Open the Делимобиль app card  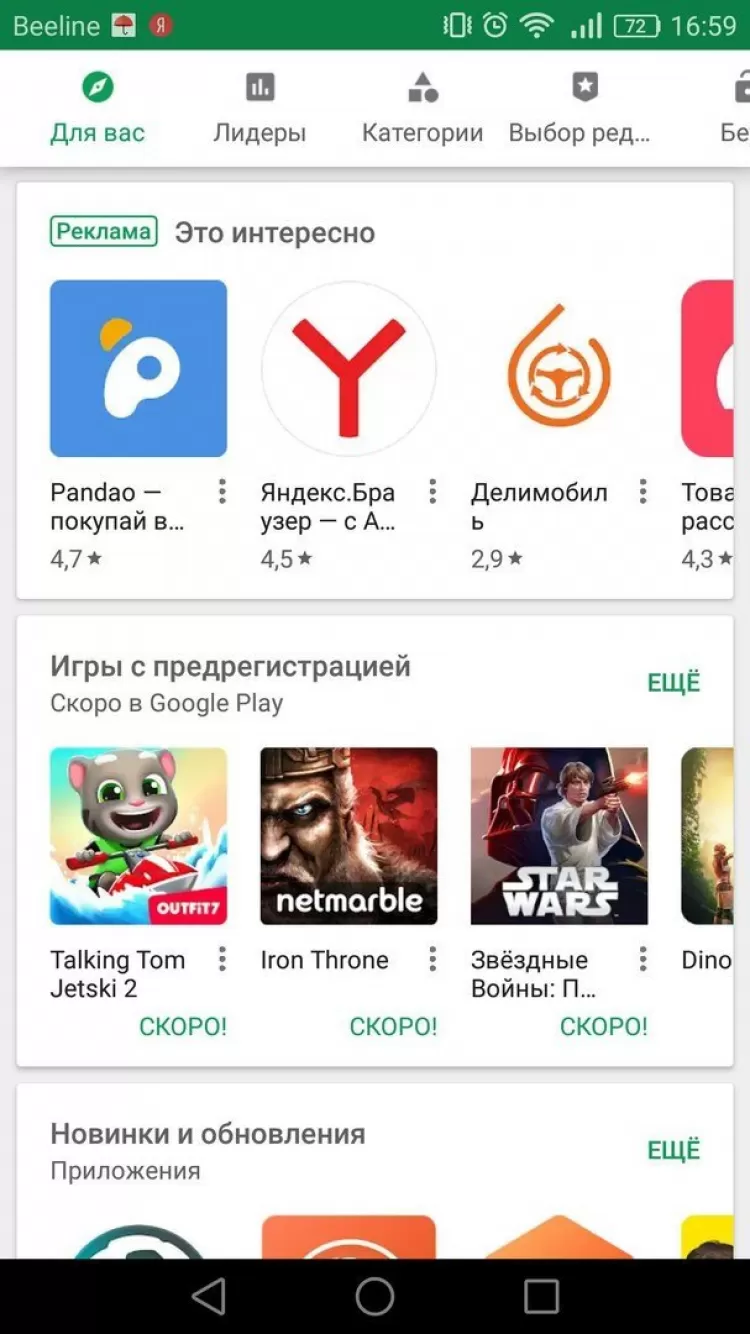pyautogui.click(x=558, y=368)
